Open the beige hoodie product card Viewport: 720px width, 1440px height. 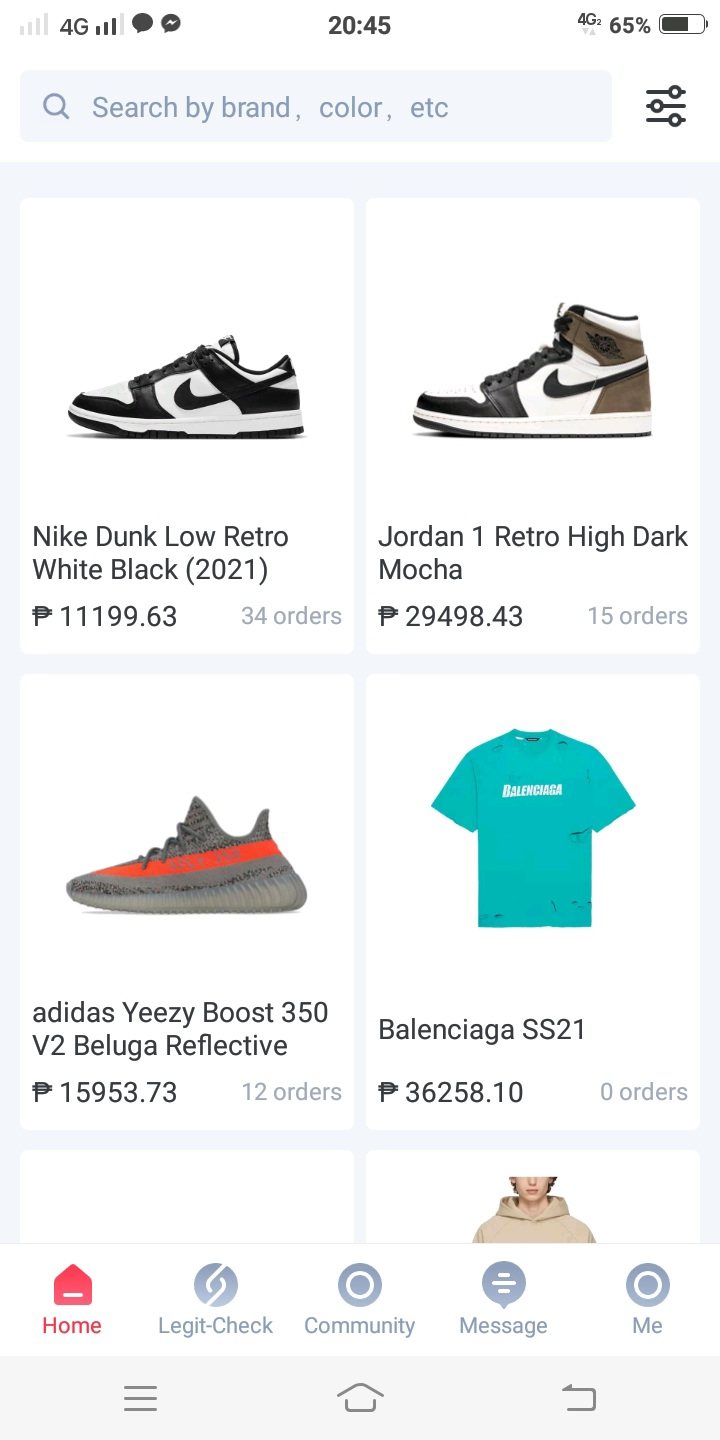pos(532,1198)
